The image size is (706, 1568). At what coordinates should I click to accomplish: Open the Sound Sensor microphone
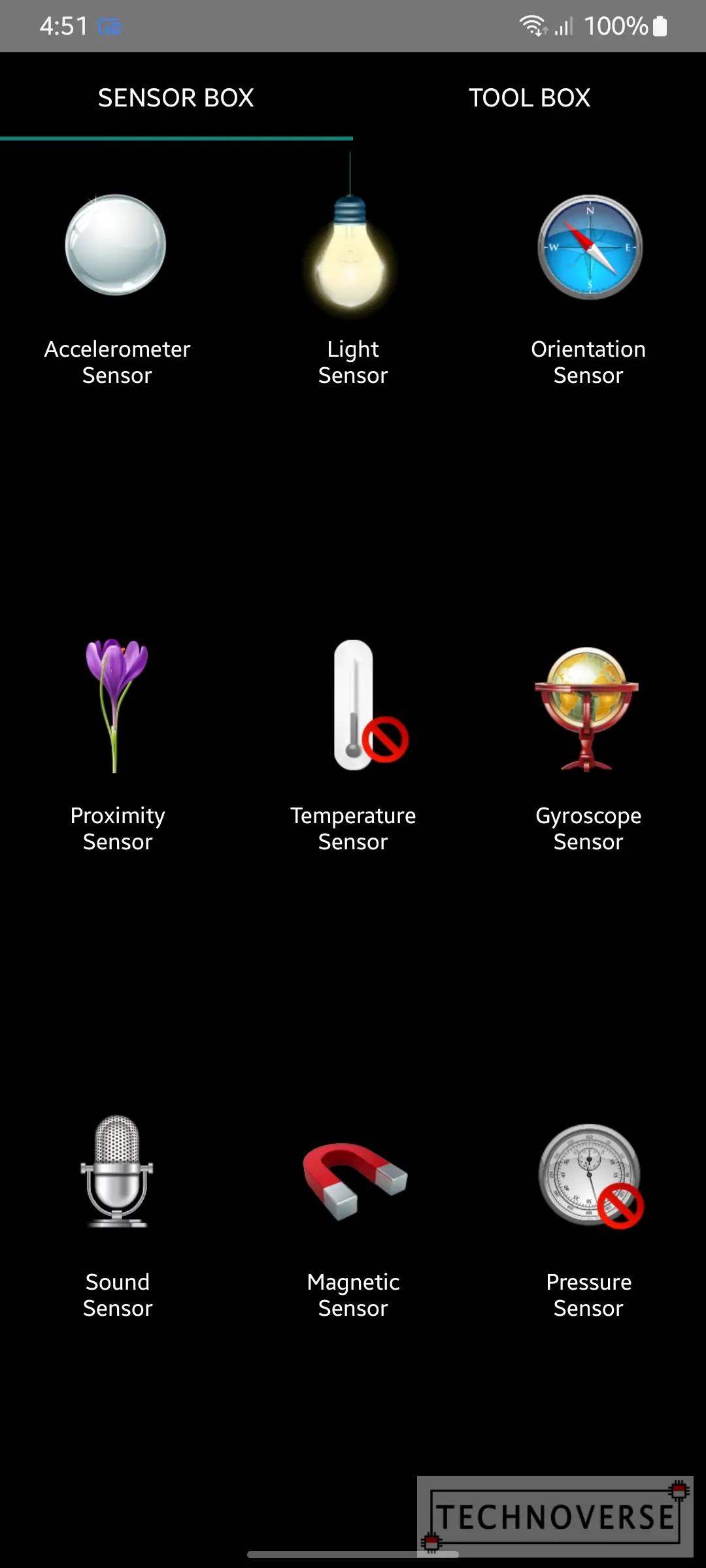tap(117, 1172)
